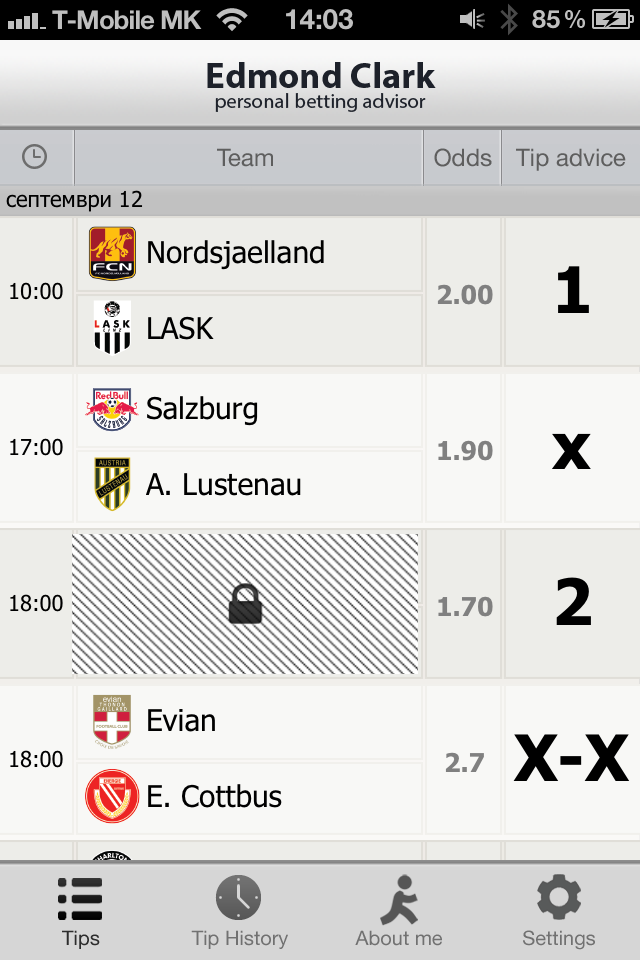The width and height of the screenshot is (640, 960).
Task: Open the Tip History tab
Action: pos(239,912)
